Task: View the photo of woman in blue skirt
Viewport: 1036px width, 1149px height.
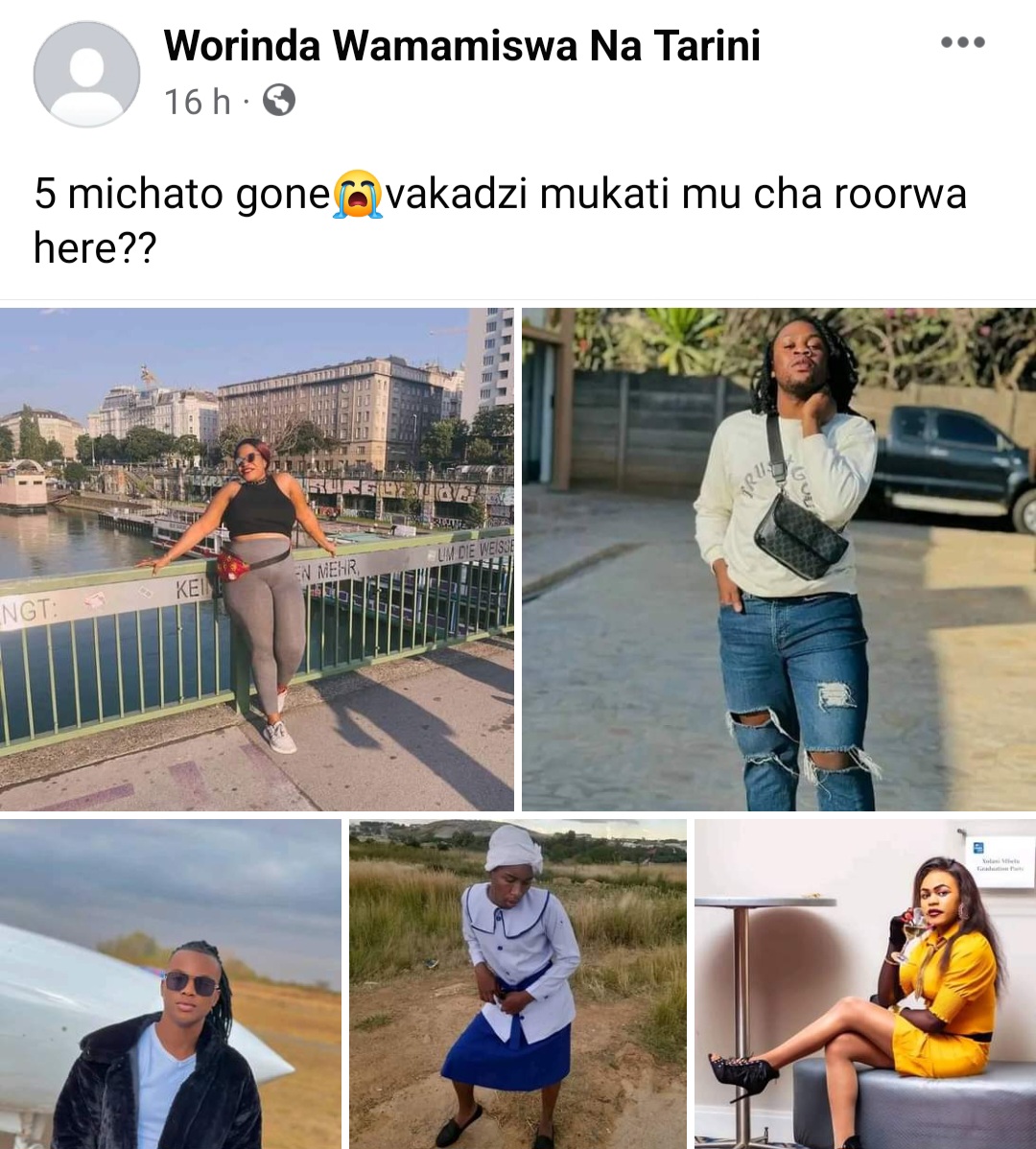Action: pos(518,984)
